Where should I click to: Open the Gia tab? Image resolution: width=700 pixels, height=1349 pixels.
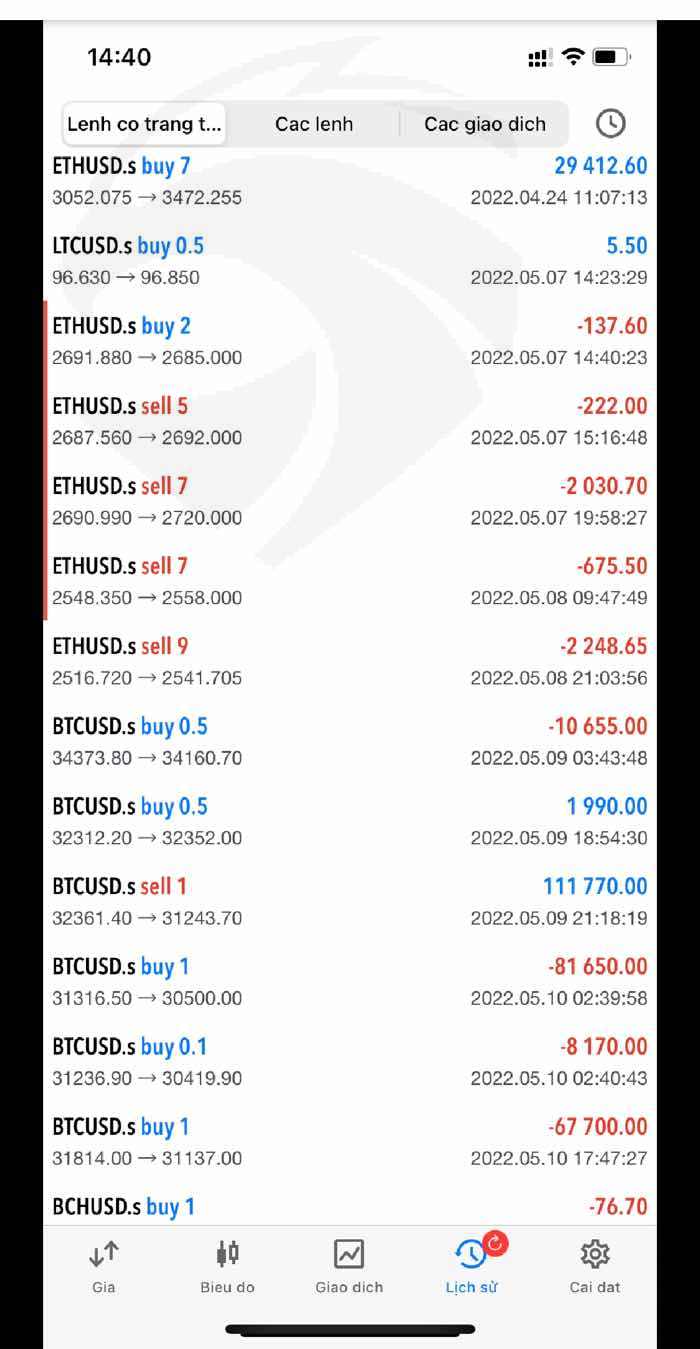coord(104,1265)
